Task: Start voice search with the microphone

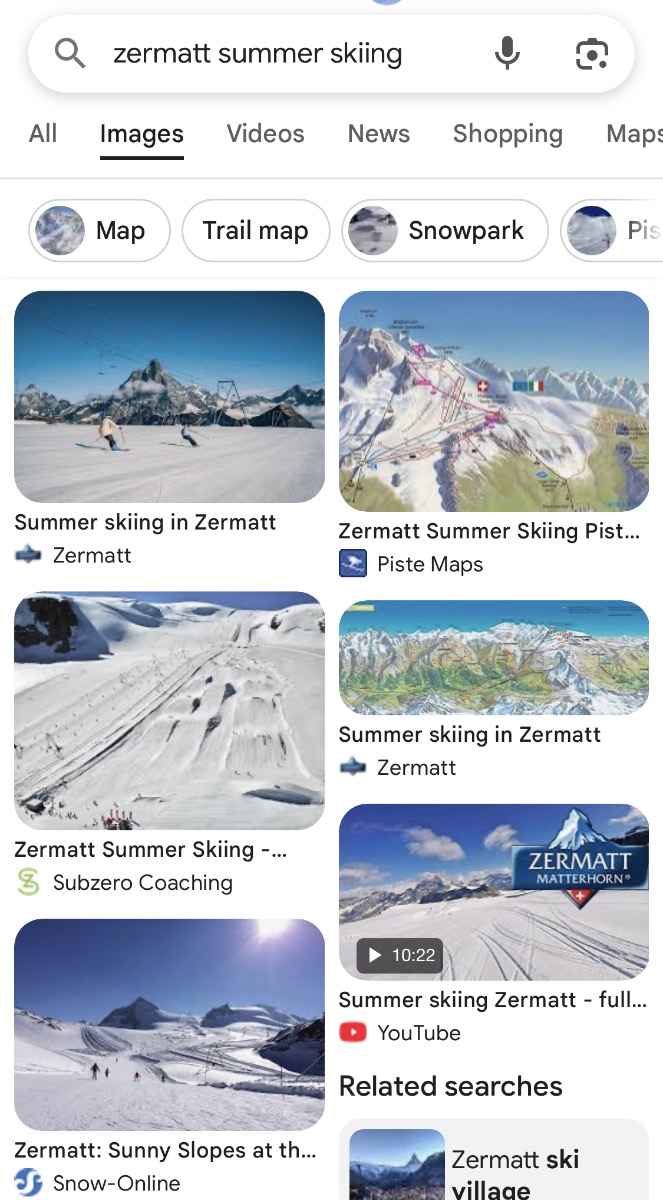Action: point(508,53)
